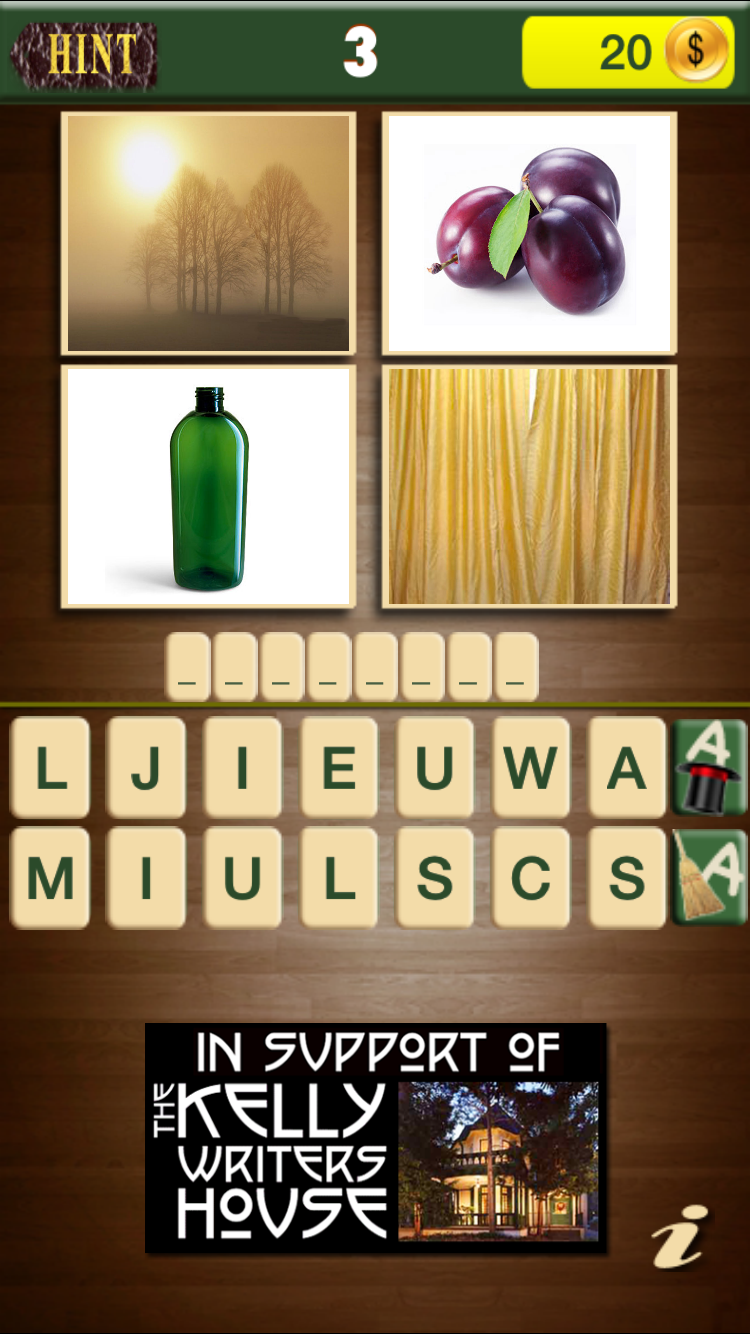Tap the HINT button

[x=85, y=55]
